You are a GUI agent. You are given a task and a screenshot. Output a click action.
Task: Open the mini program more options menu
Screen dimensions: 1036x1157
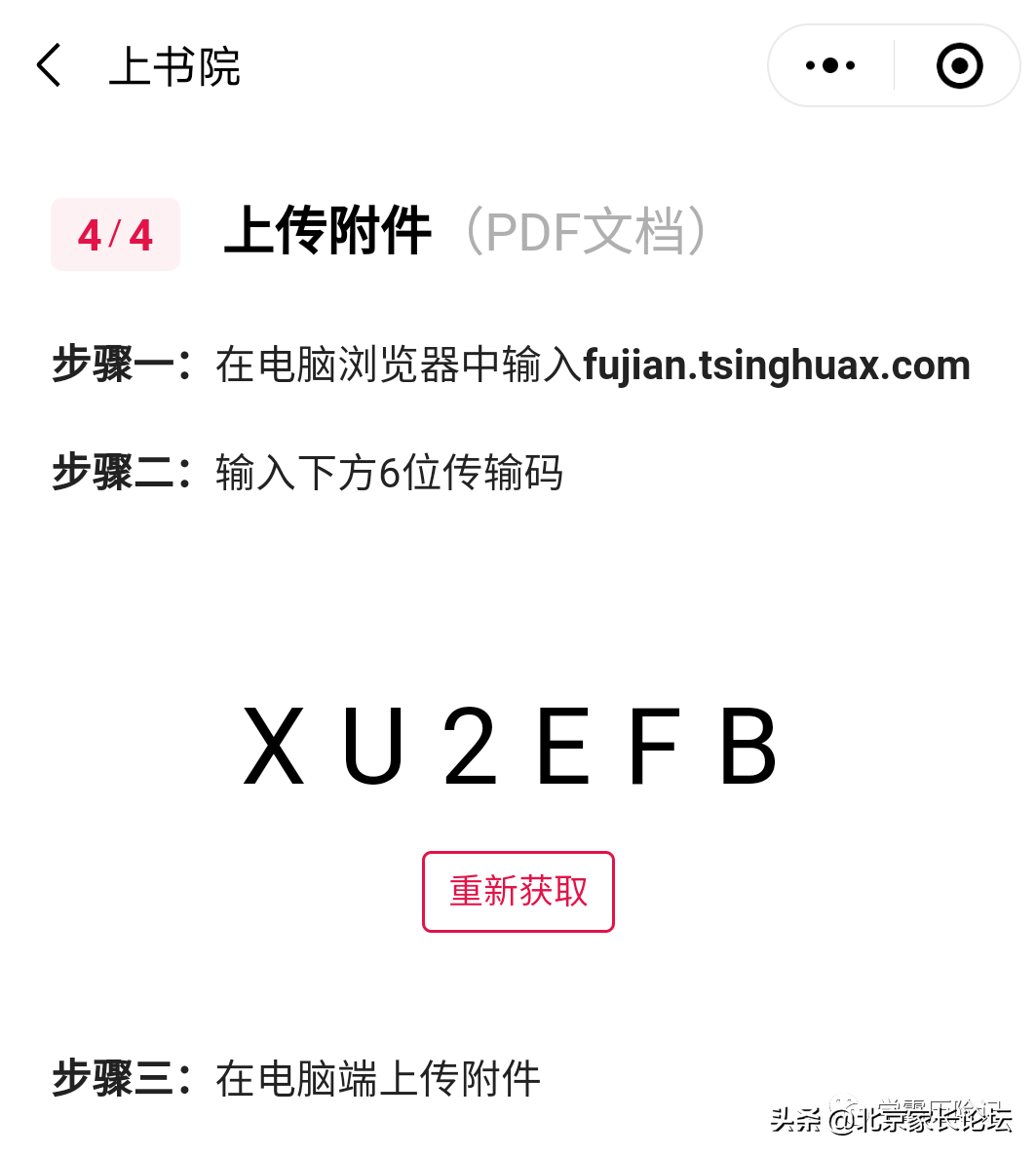tap(830, 66)
